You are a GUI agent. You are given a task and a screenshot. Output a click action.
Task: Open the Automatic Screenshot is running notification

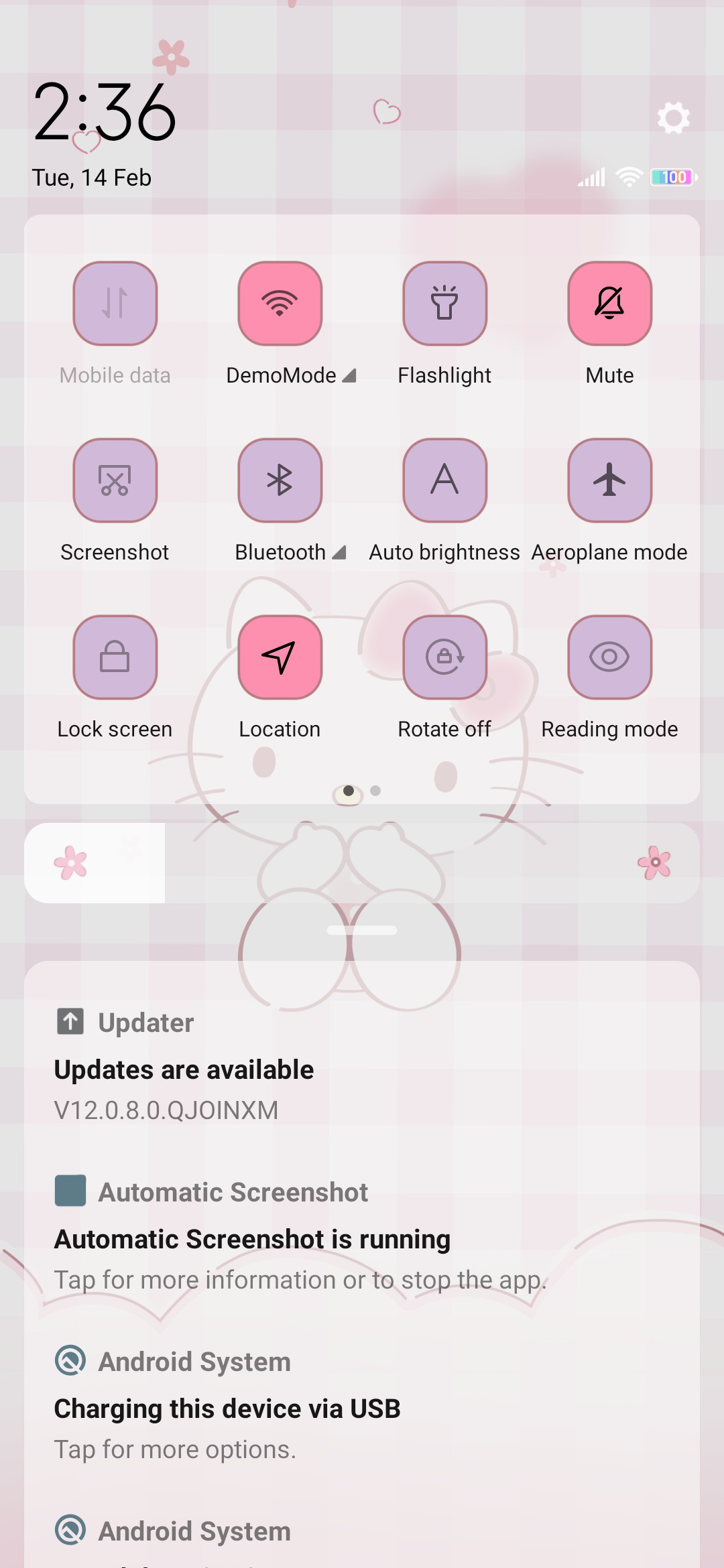pos(362,1235)
